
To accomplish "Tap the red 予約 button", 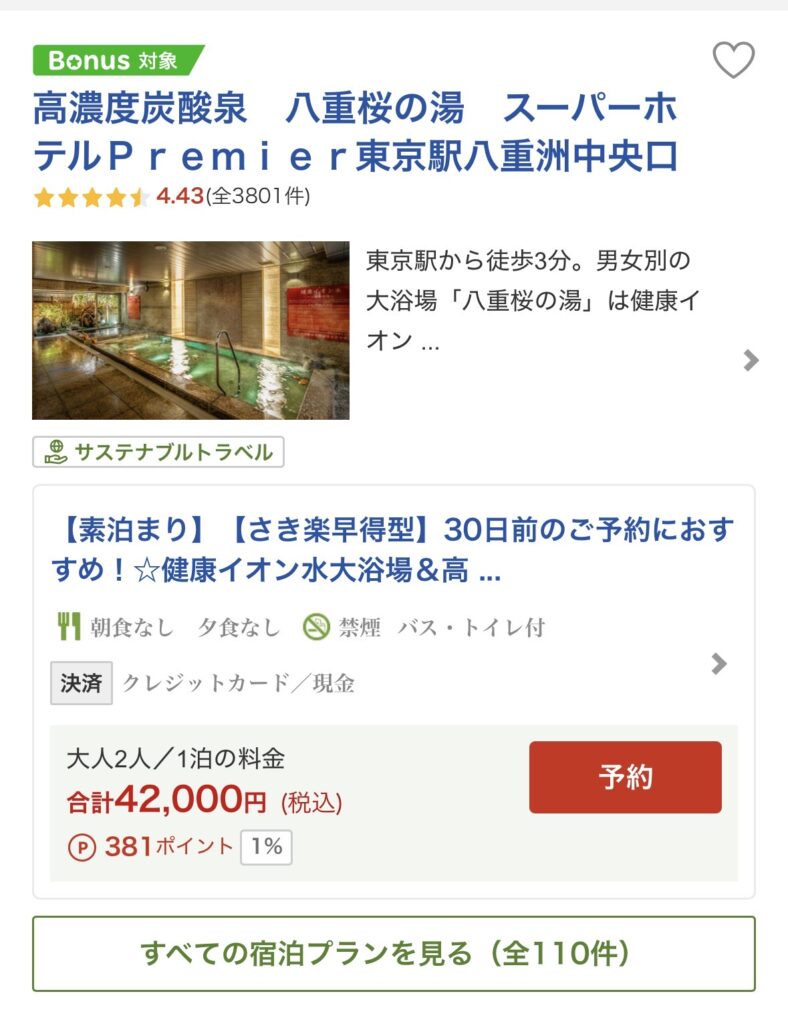I will [x=625, y=777].
